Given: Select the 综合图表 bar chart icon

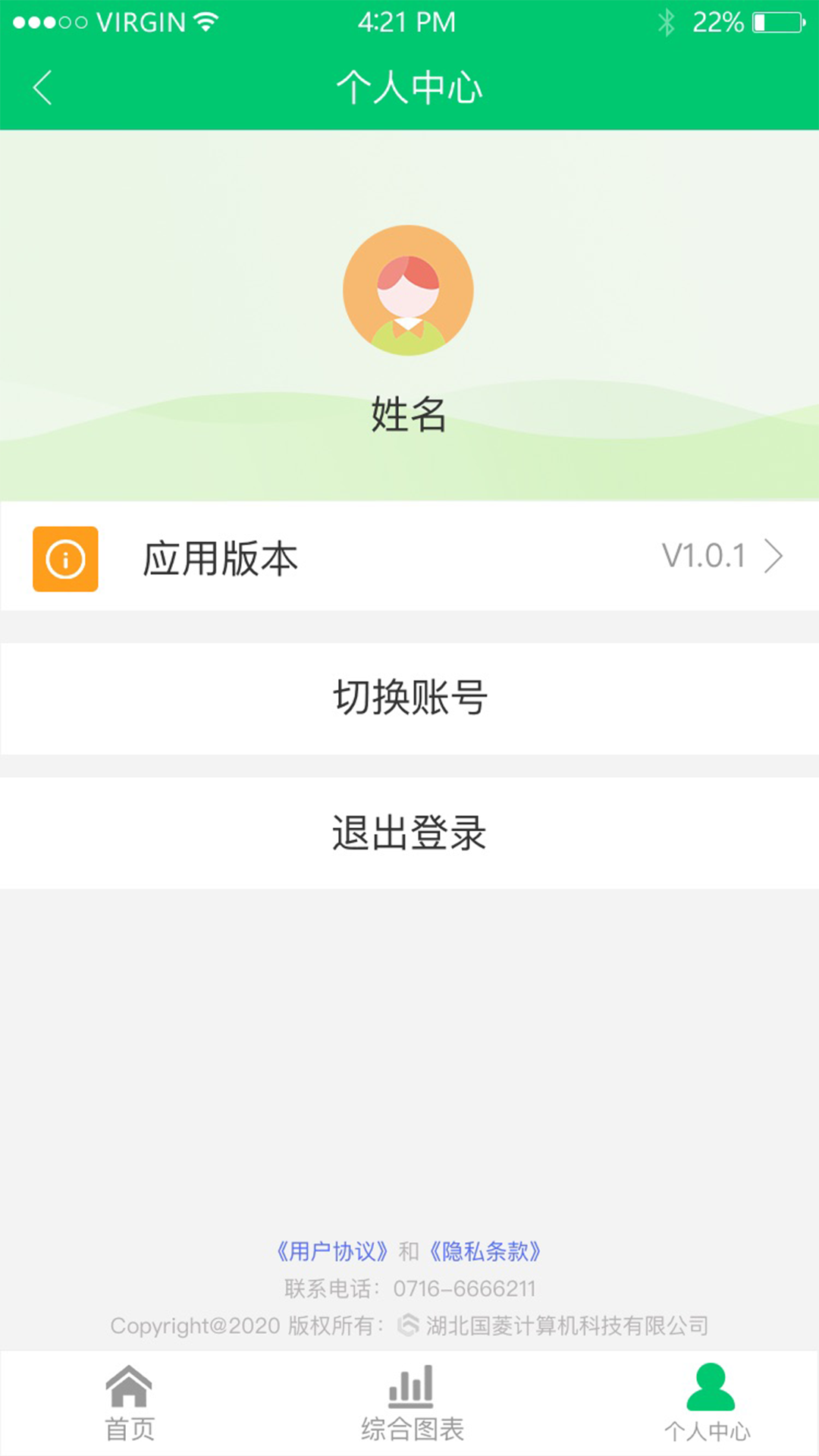Looking at the screenshot, I should pyautogui.click(x=409, y=1388).
